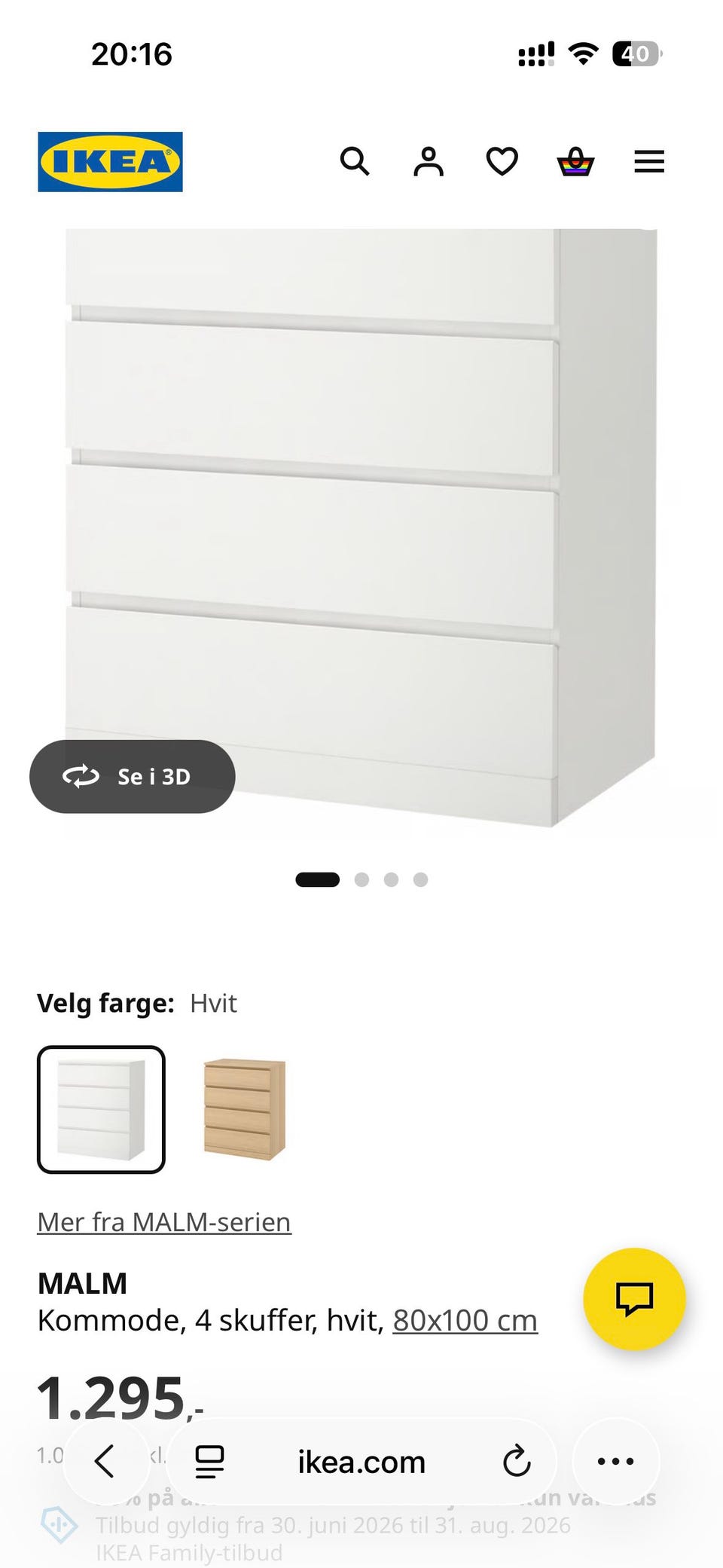723x1568 pixels.
Task: Open Mer fra MALM-serien link
Action: (x=164, y=1222)
